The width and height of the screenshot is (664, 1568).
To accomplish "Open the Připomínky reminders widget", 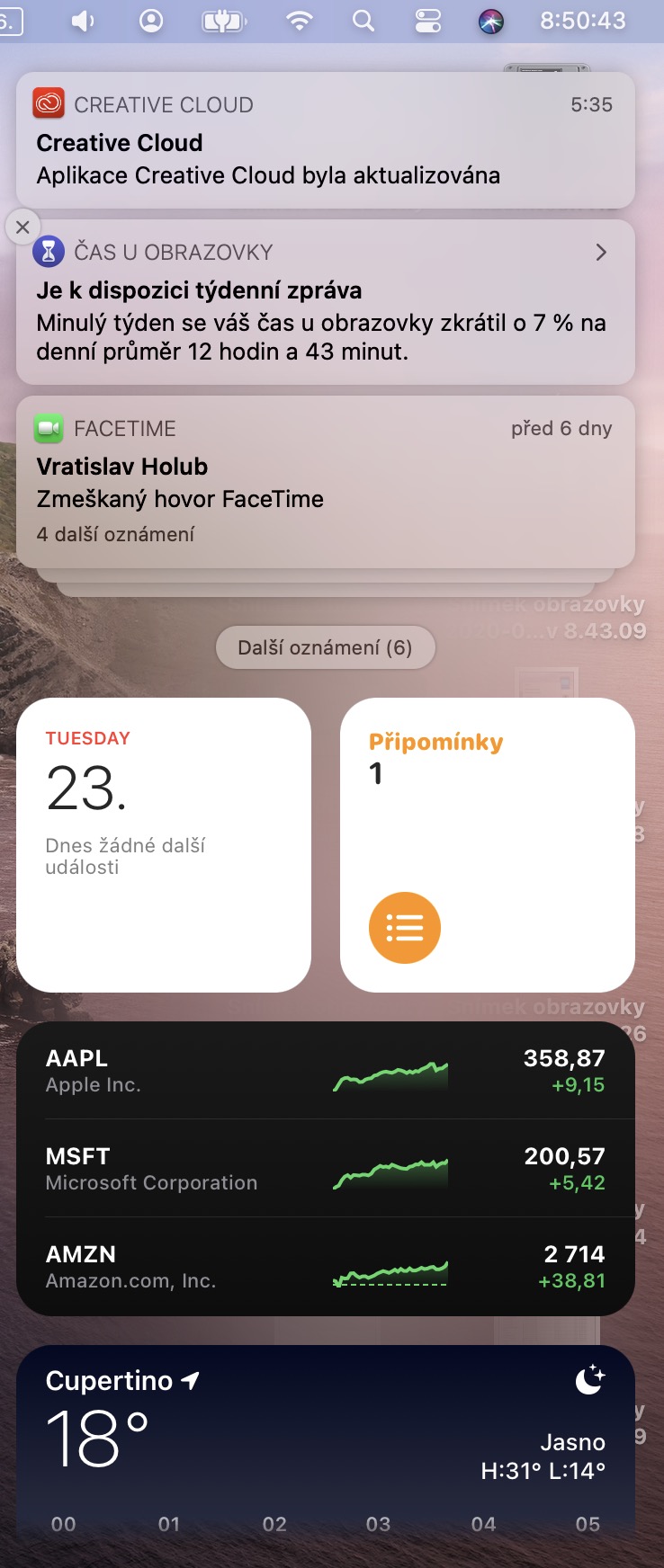I will point(487,845).
